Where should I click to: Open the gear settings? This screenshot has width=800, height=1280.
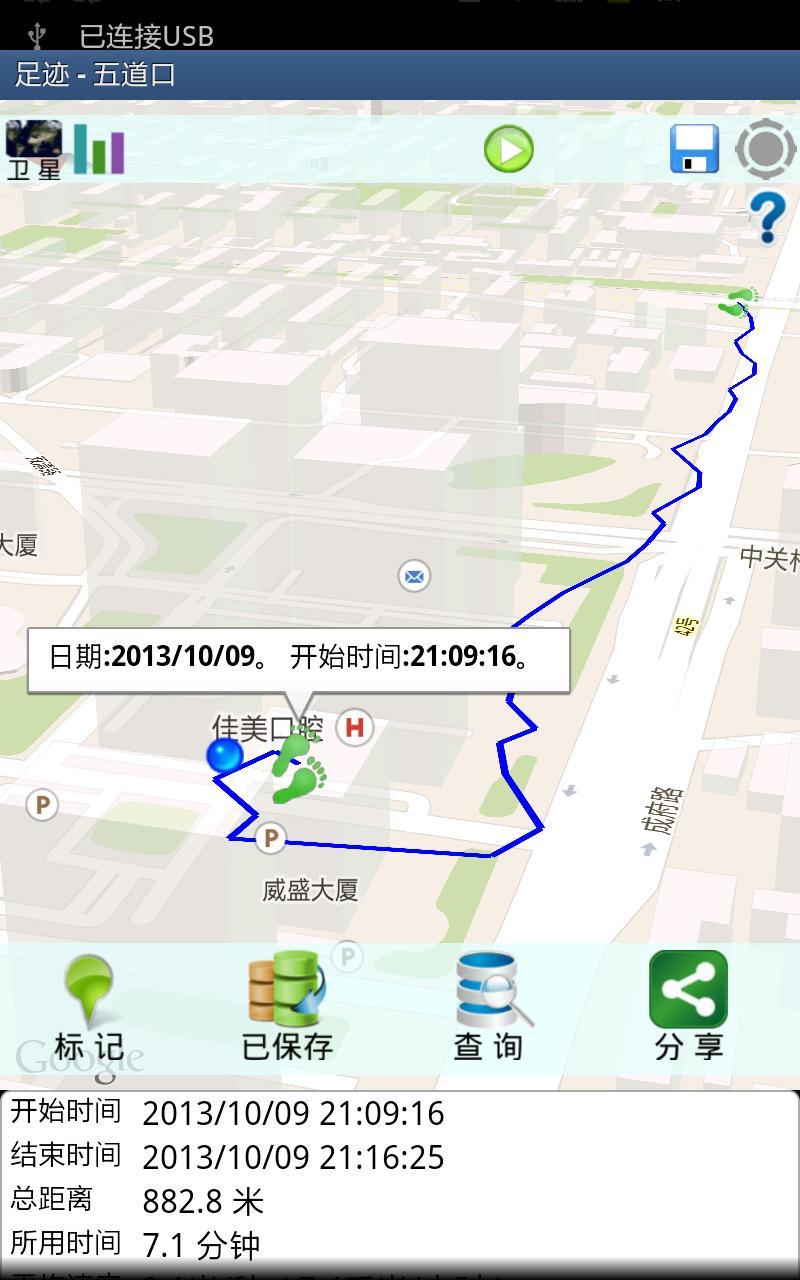click(x=765, y=149)
